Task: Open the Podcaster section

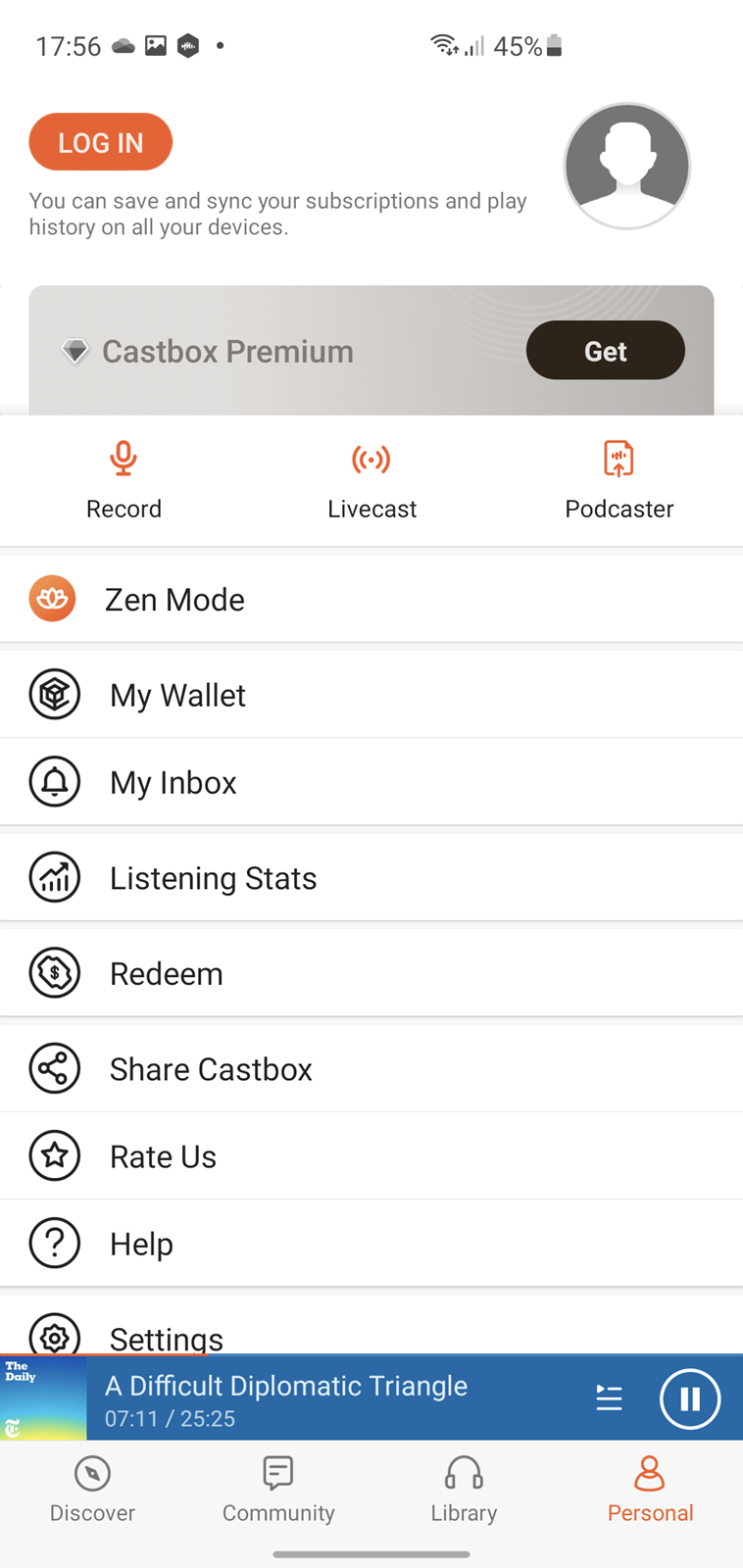Action: click(619, 481)
